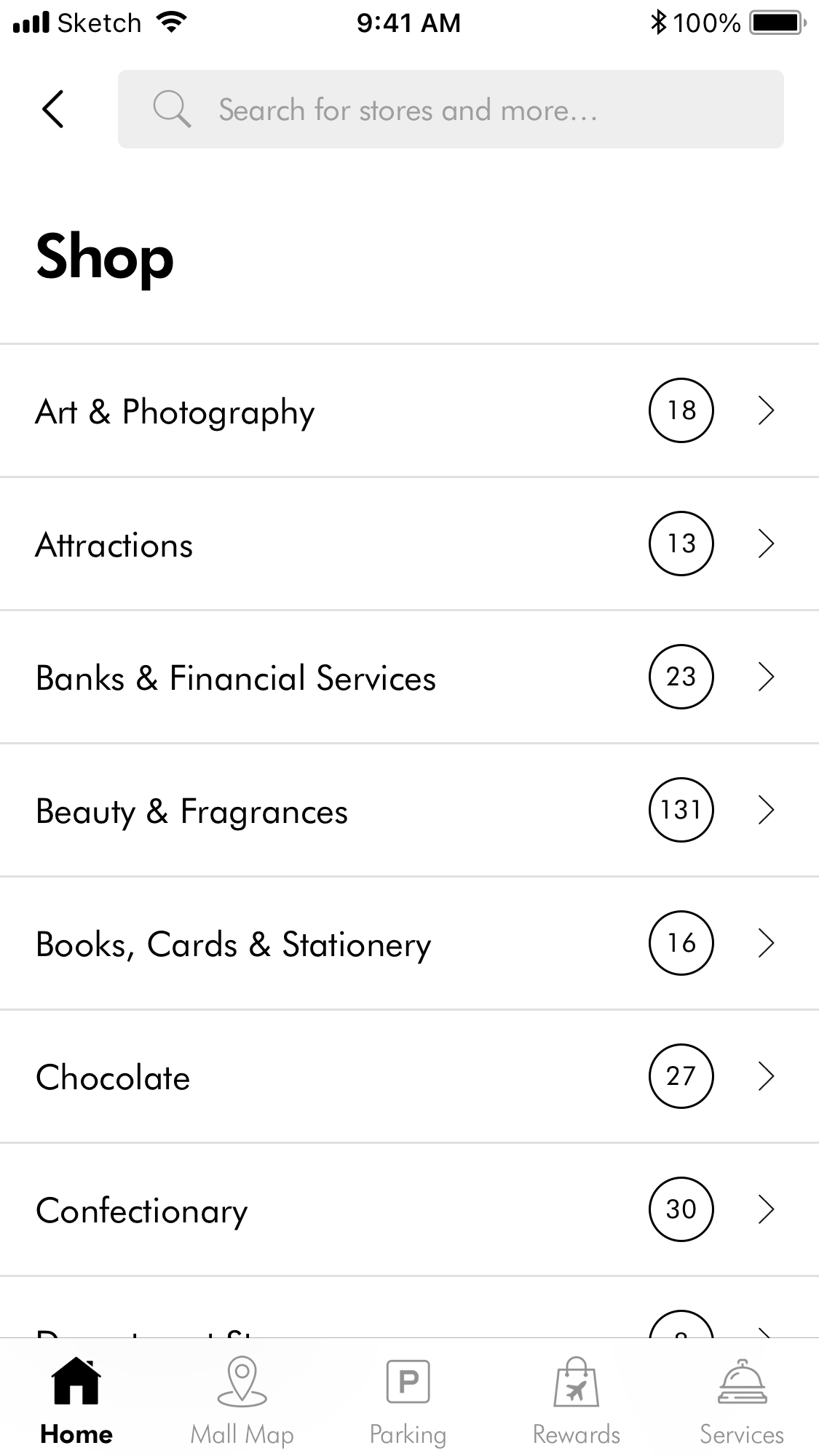Go to the Parking tab
The image size is (819, 1456).
pos(408,1401)
